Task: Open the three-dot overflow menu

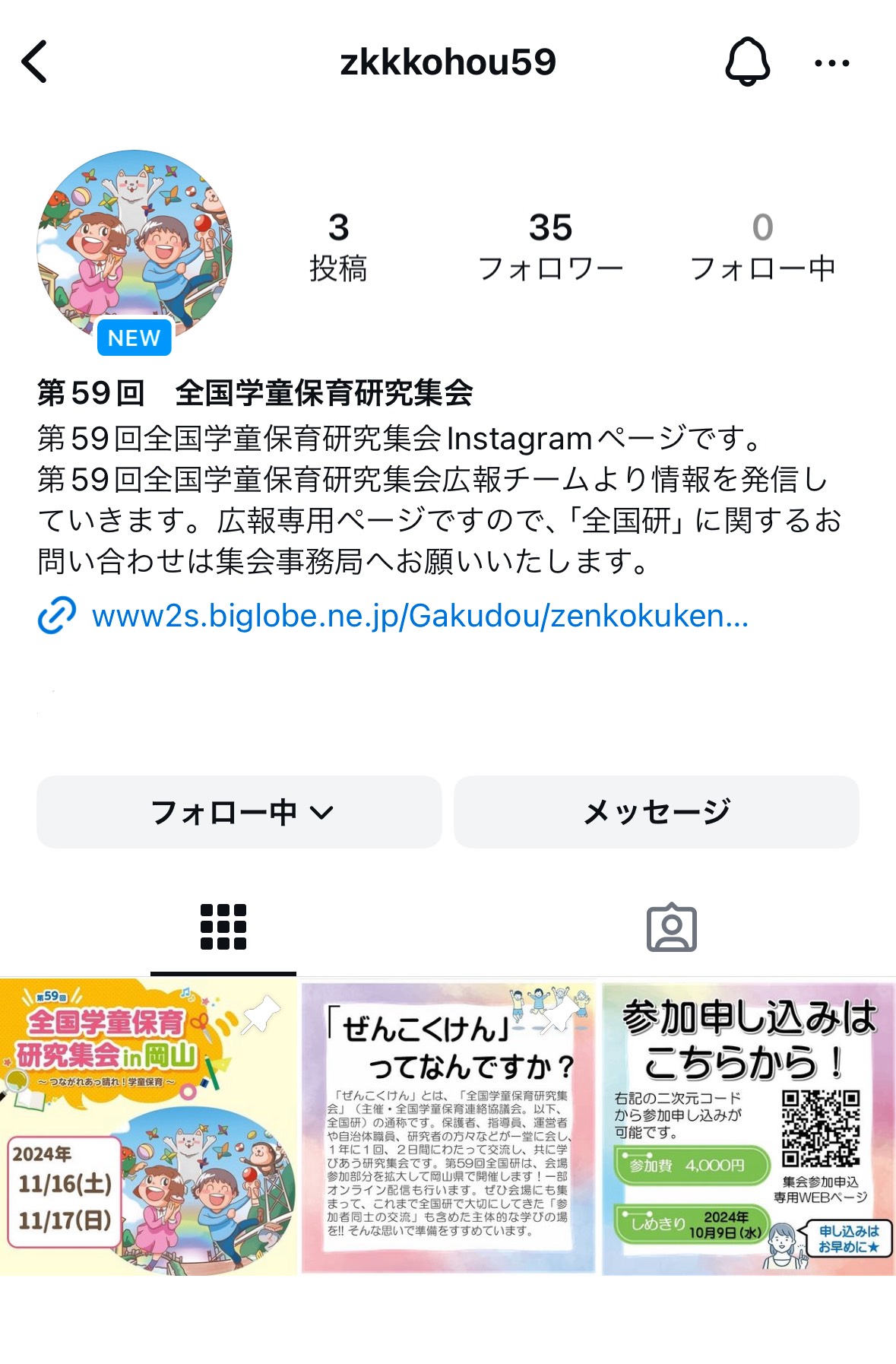Action: (x=831, y=63)
